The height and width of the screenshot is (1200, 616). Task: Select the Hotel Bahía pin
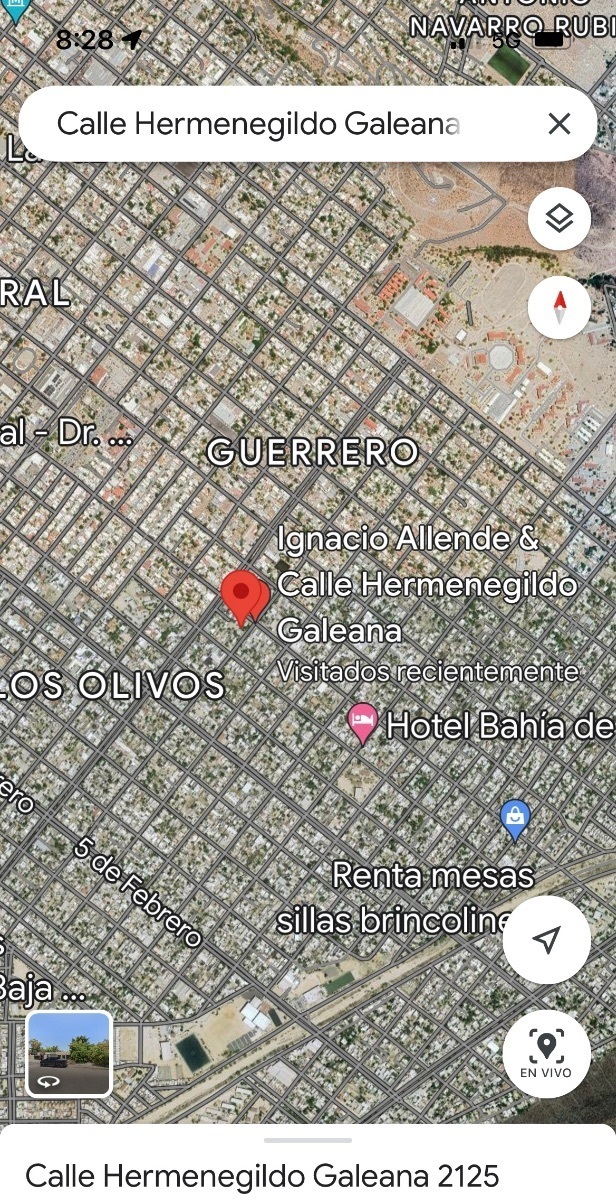[x=363, y=723]
